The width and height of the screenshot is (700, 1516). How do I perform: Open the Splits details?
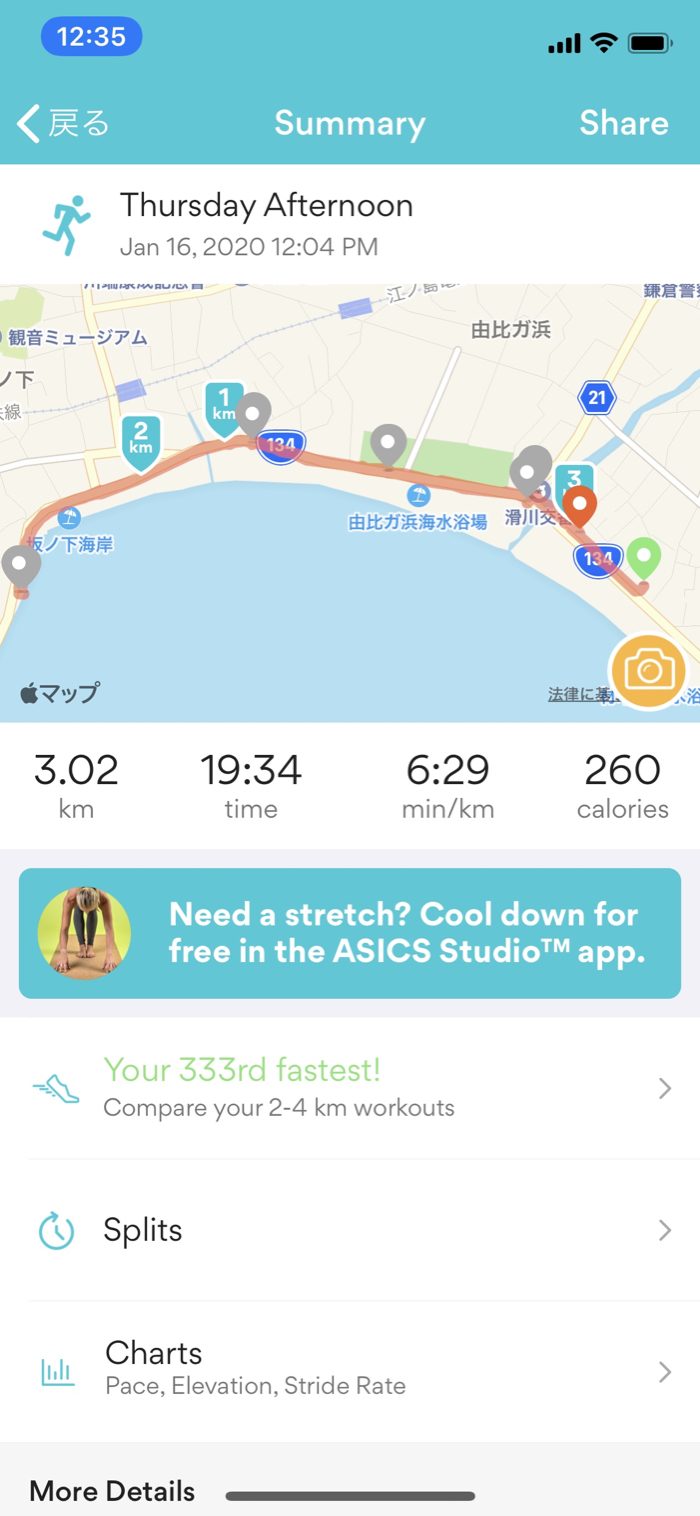click(350, 1230)
